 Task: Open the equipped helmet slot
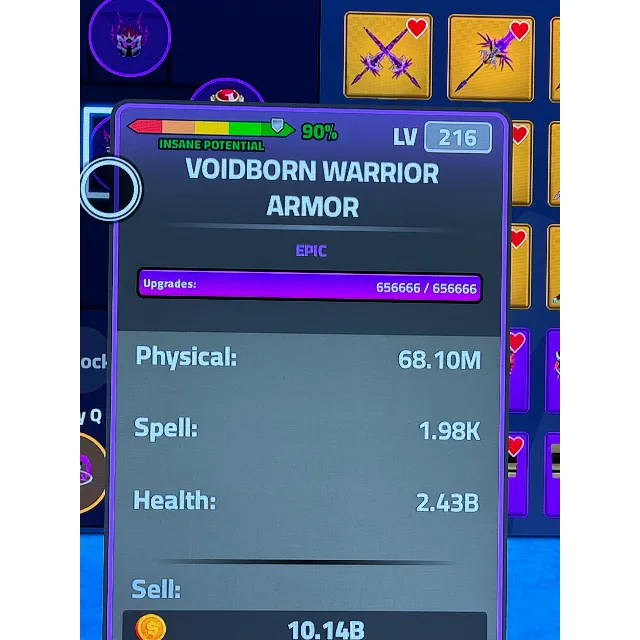pos(130,38)
